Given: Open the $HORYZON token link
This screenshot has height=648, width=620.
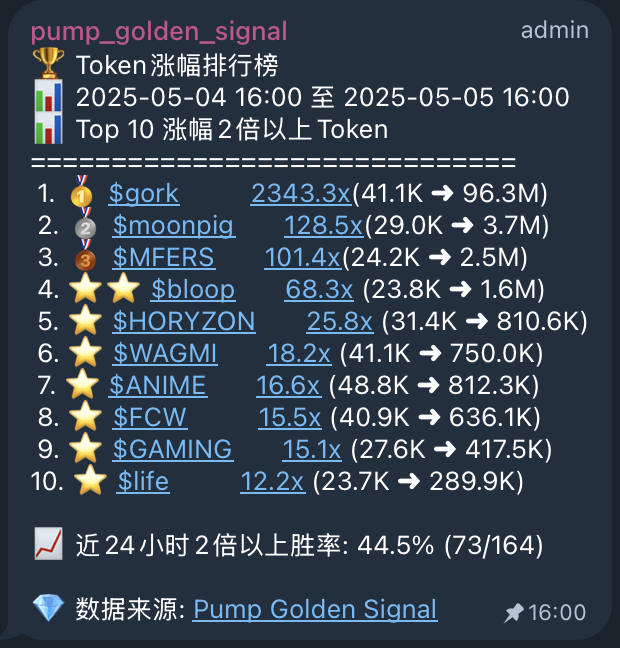Looking at the screenshot, I should pyautogui.click(x=184, y=321).
